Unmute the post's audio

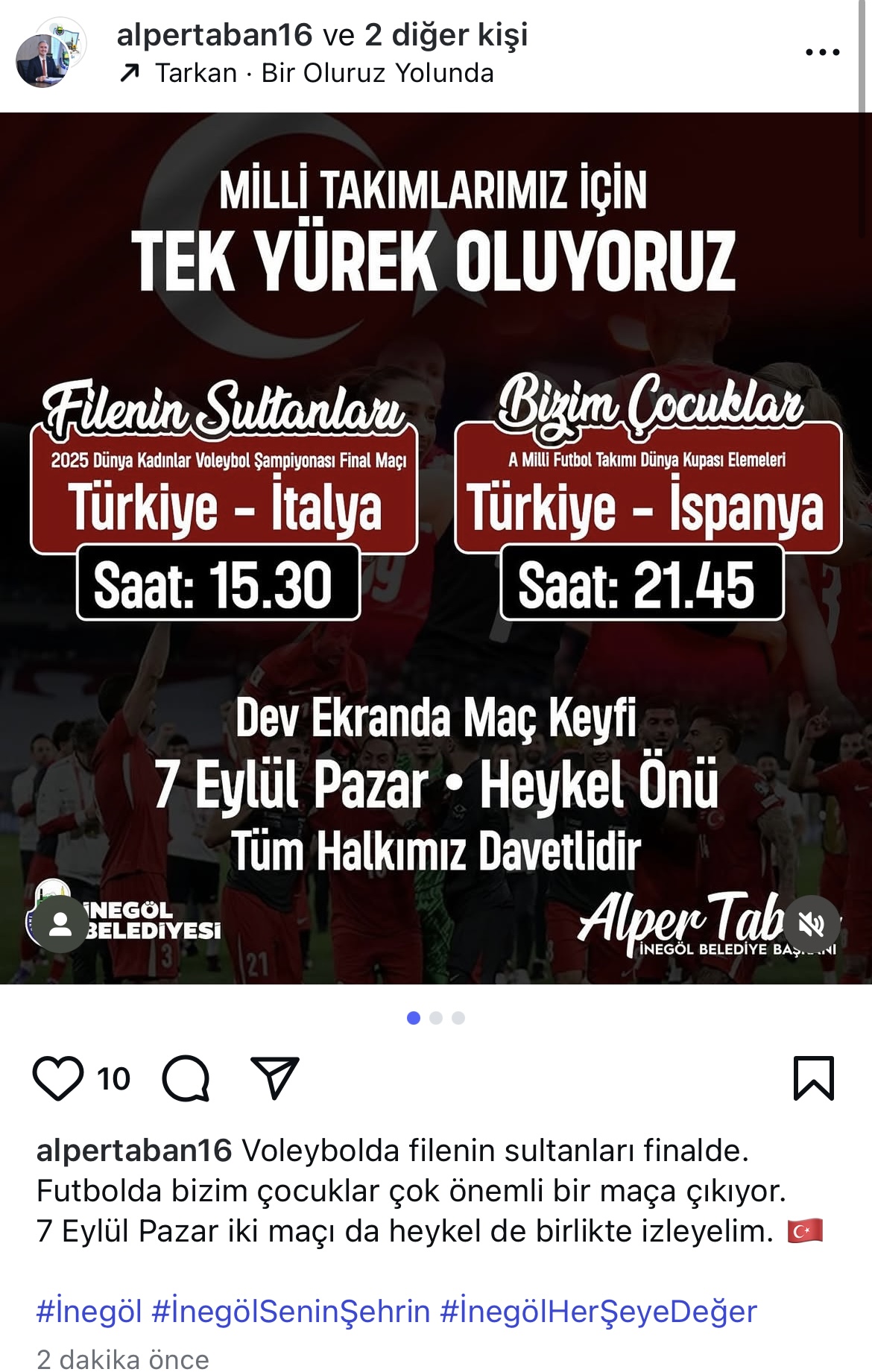811,925
